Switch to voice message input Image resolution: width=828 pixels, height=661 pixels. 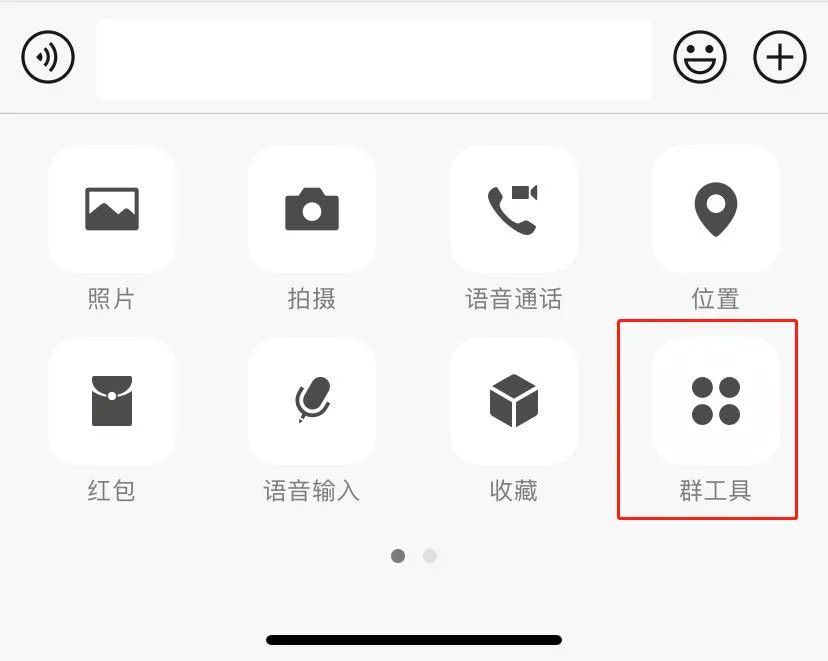click(48, 58)
